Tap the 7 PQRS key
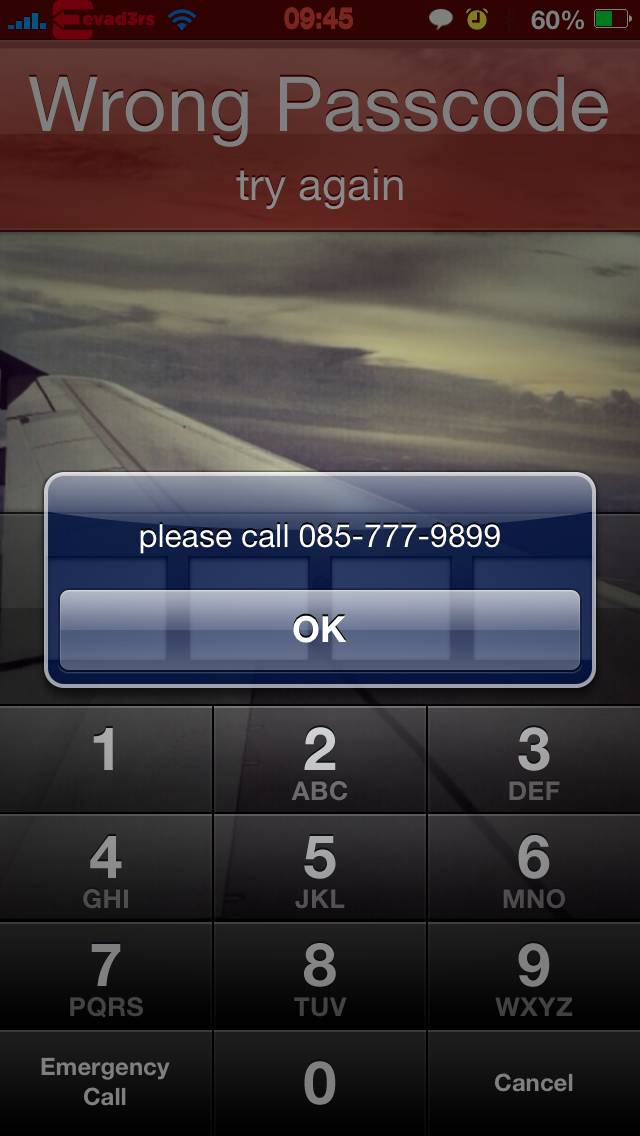The width and height of the screenshot is (640, 1136). (x=106, y=975)
